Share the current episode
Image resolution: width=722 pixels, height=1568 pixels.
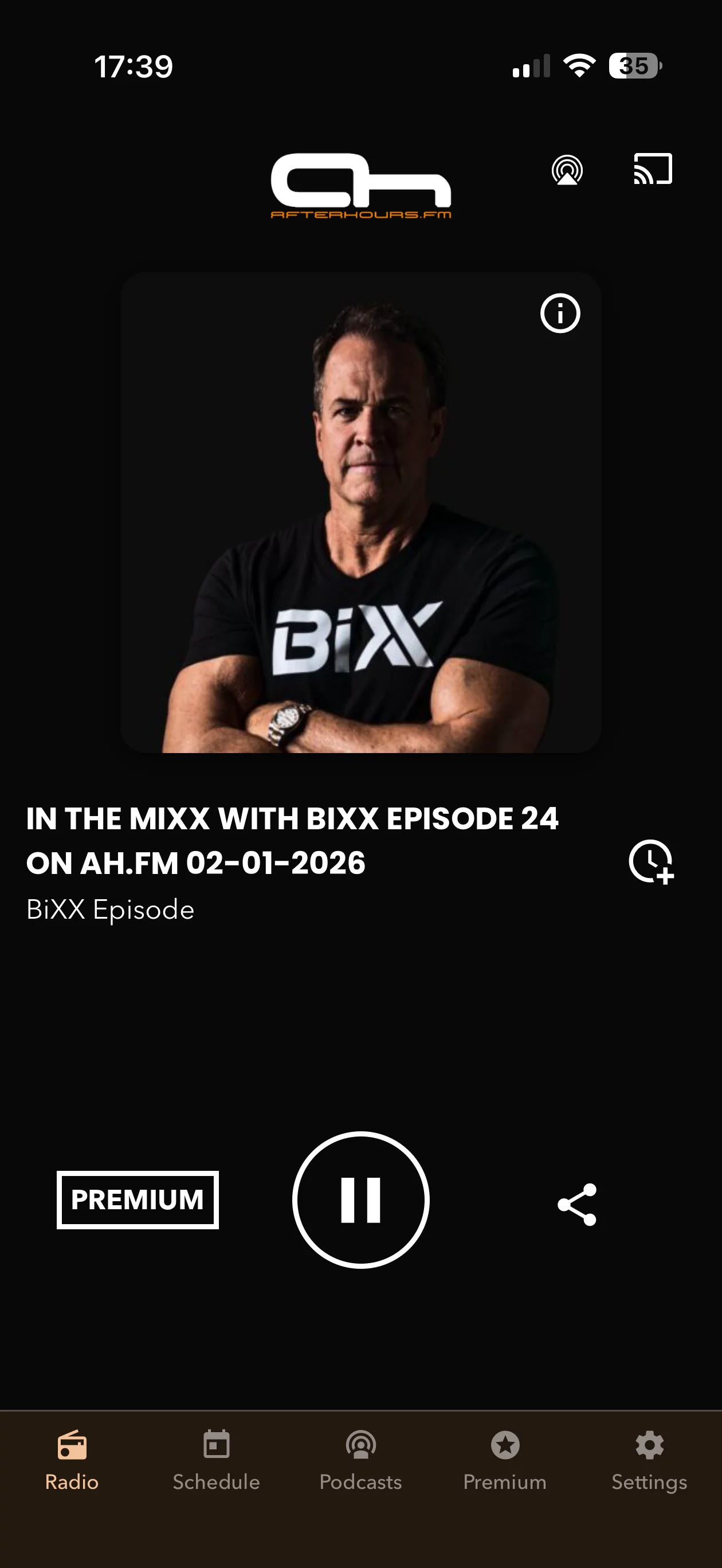(x=577, y=1204)
